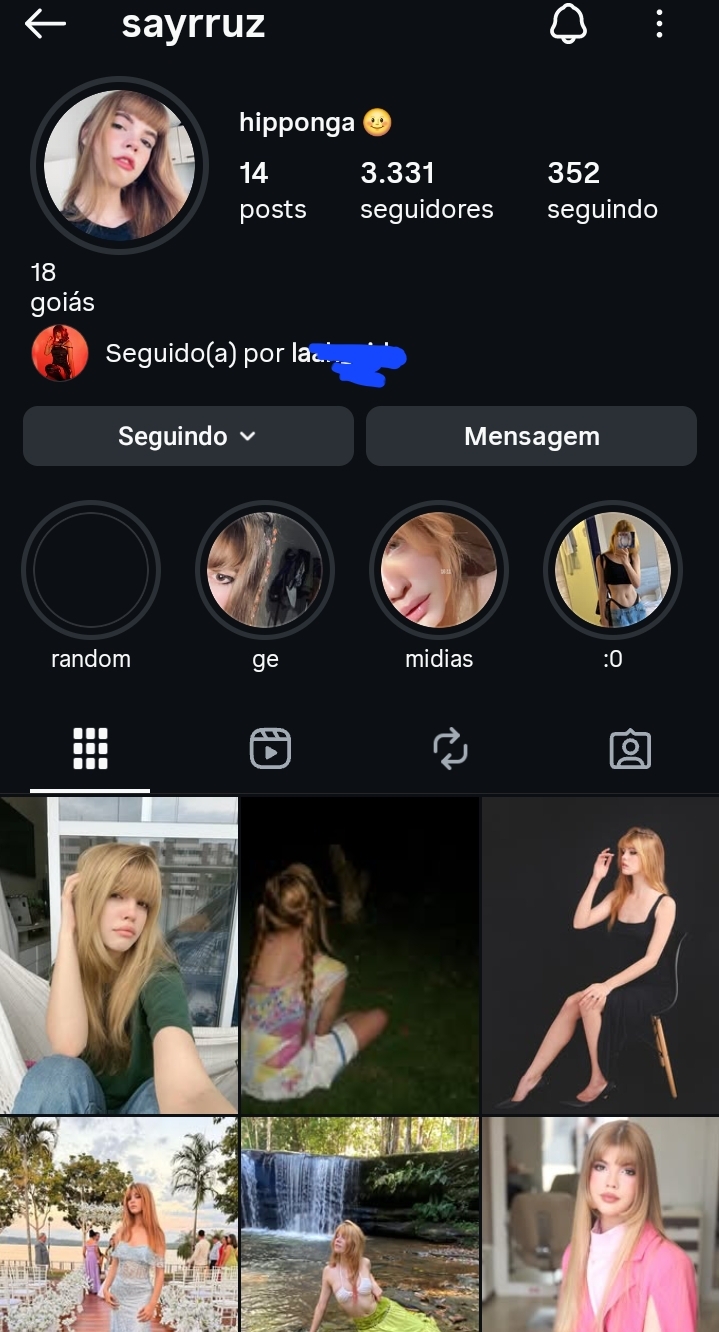Show the 3.331 seguidores list
The image size is (719, 1332).
tap(426, 190)
